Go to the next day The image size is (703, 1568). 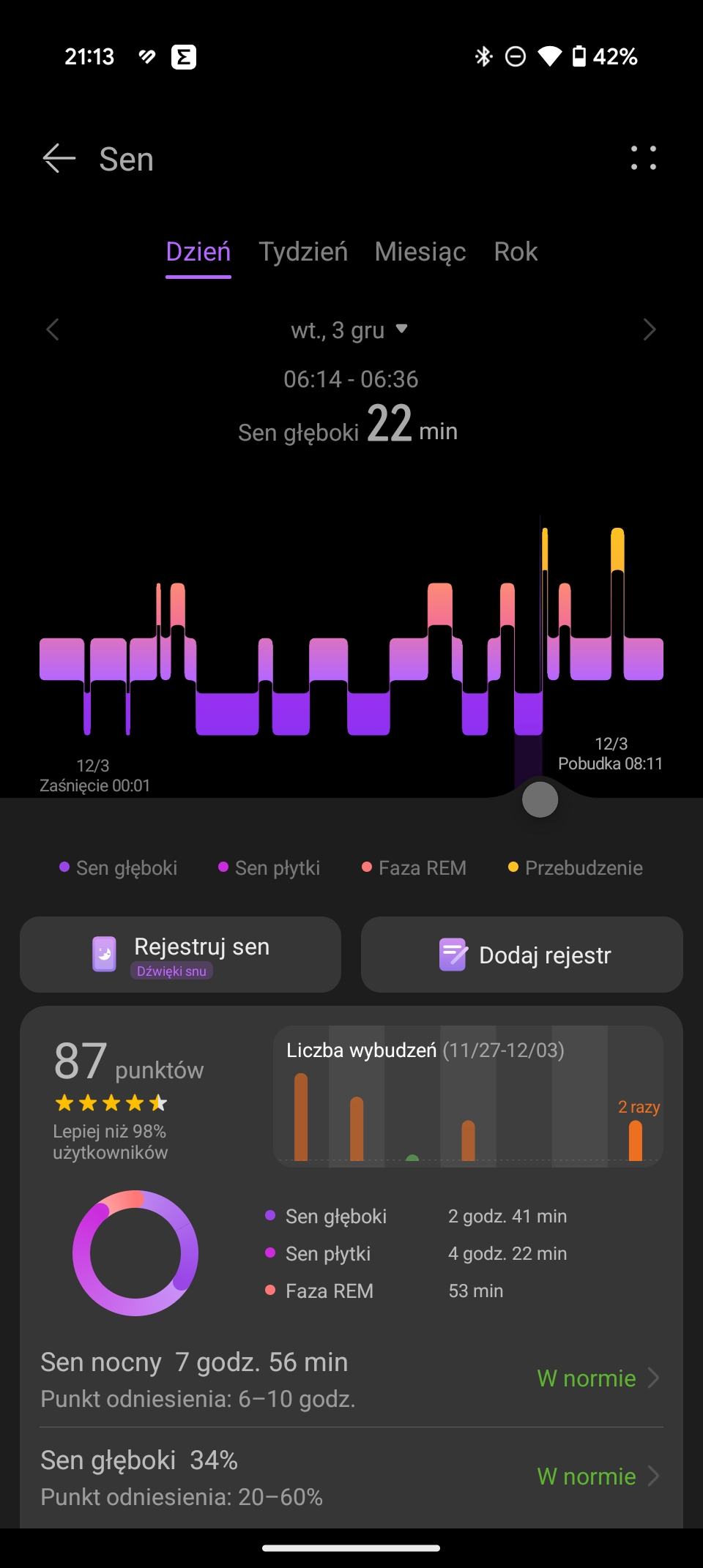[x=649, y=329]
